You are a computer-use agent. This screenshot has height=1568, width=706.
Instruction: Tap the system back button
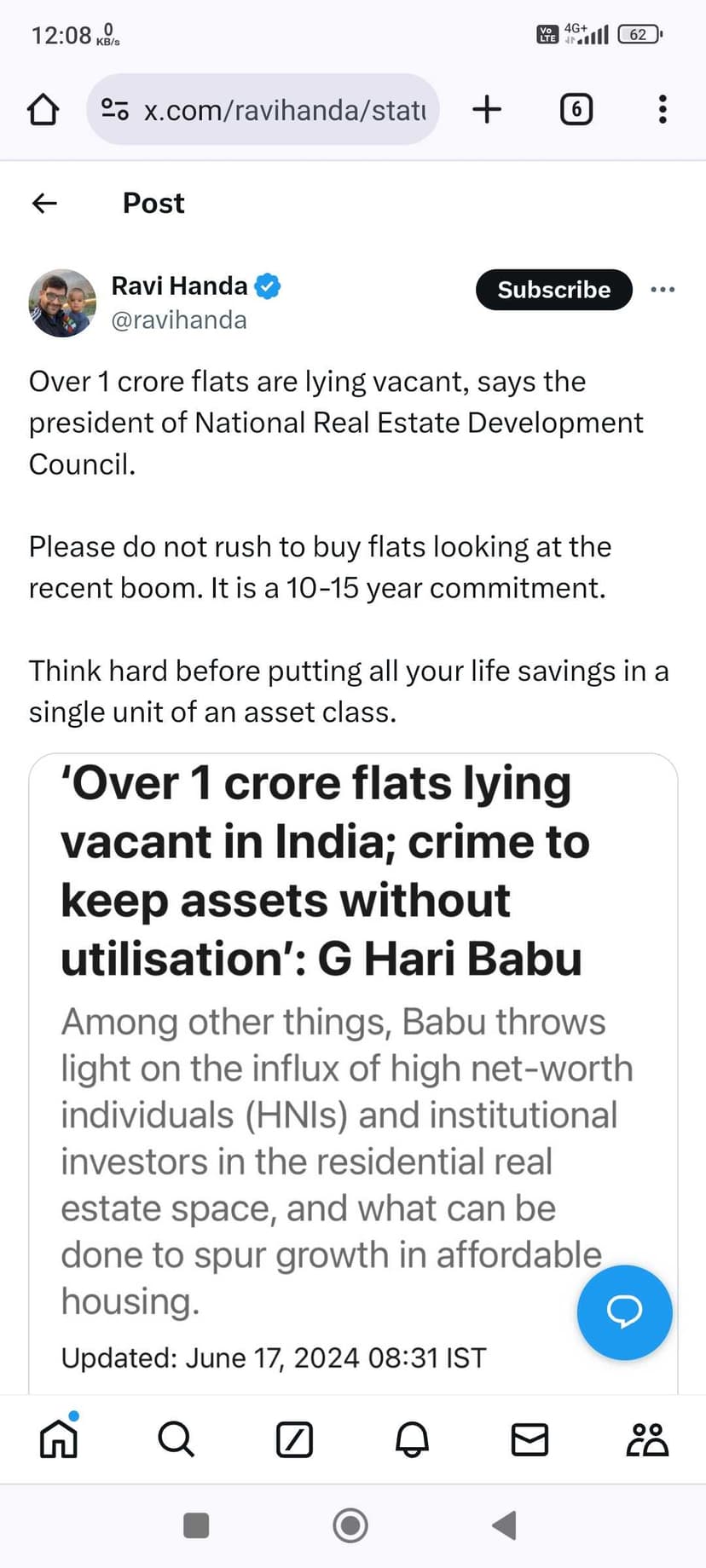click(505, 1525)
